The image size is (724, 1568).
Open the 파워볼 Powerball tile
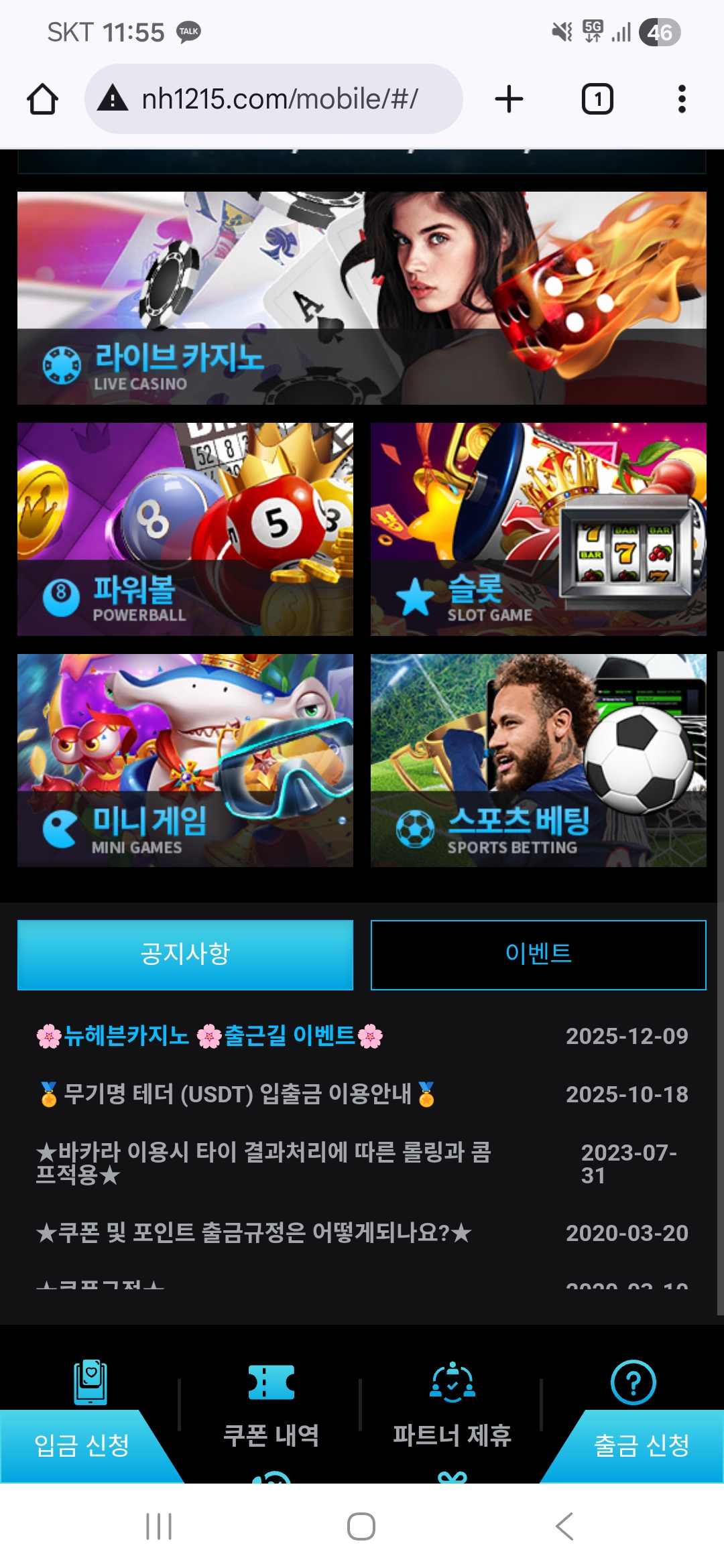coord(185,529)
